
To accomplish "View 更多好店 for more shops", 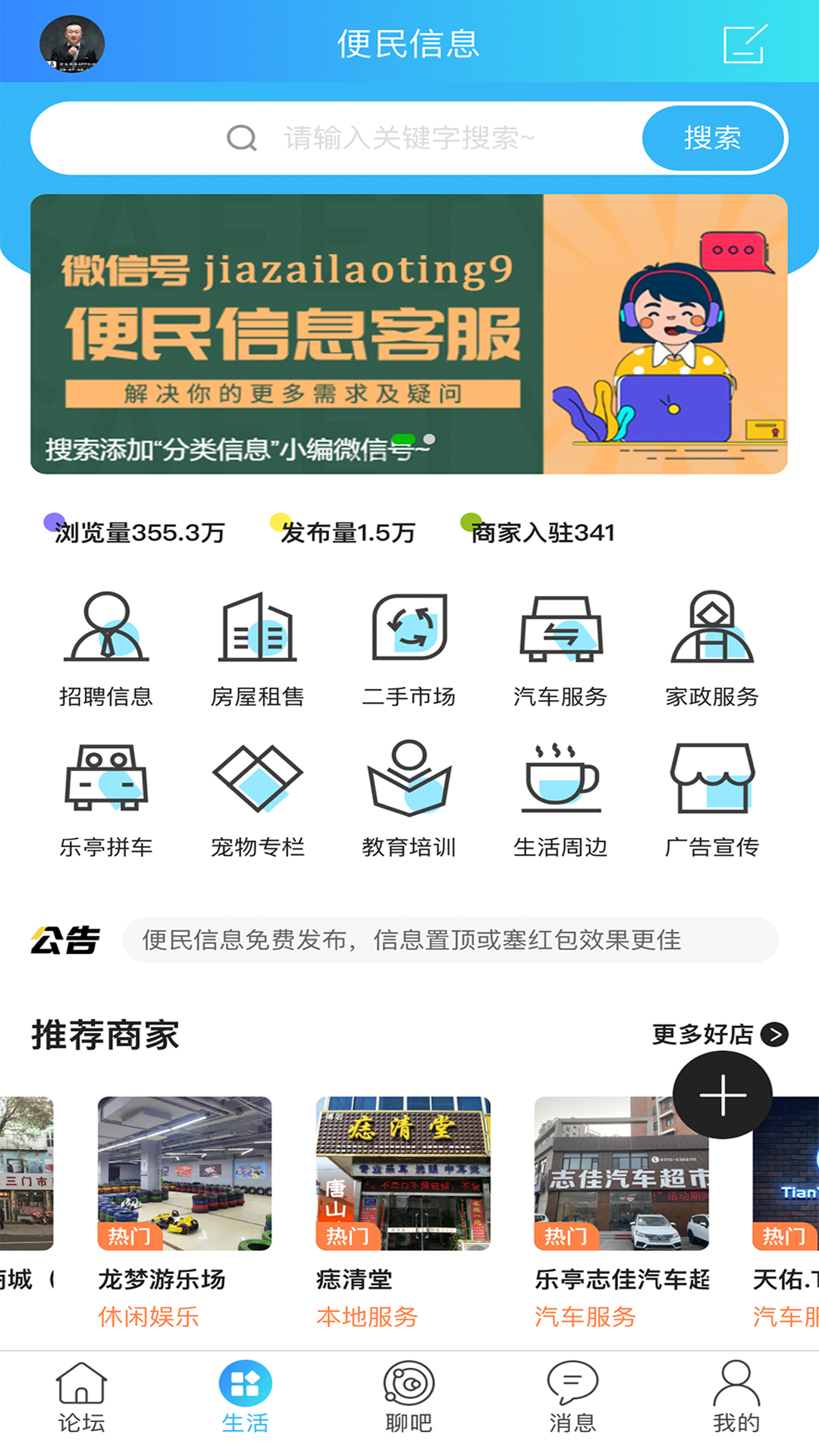I will tap(719, 1034).
